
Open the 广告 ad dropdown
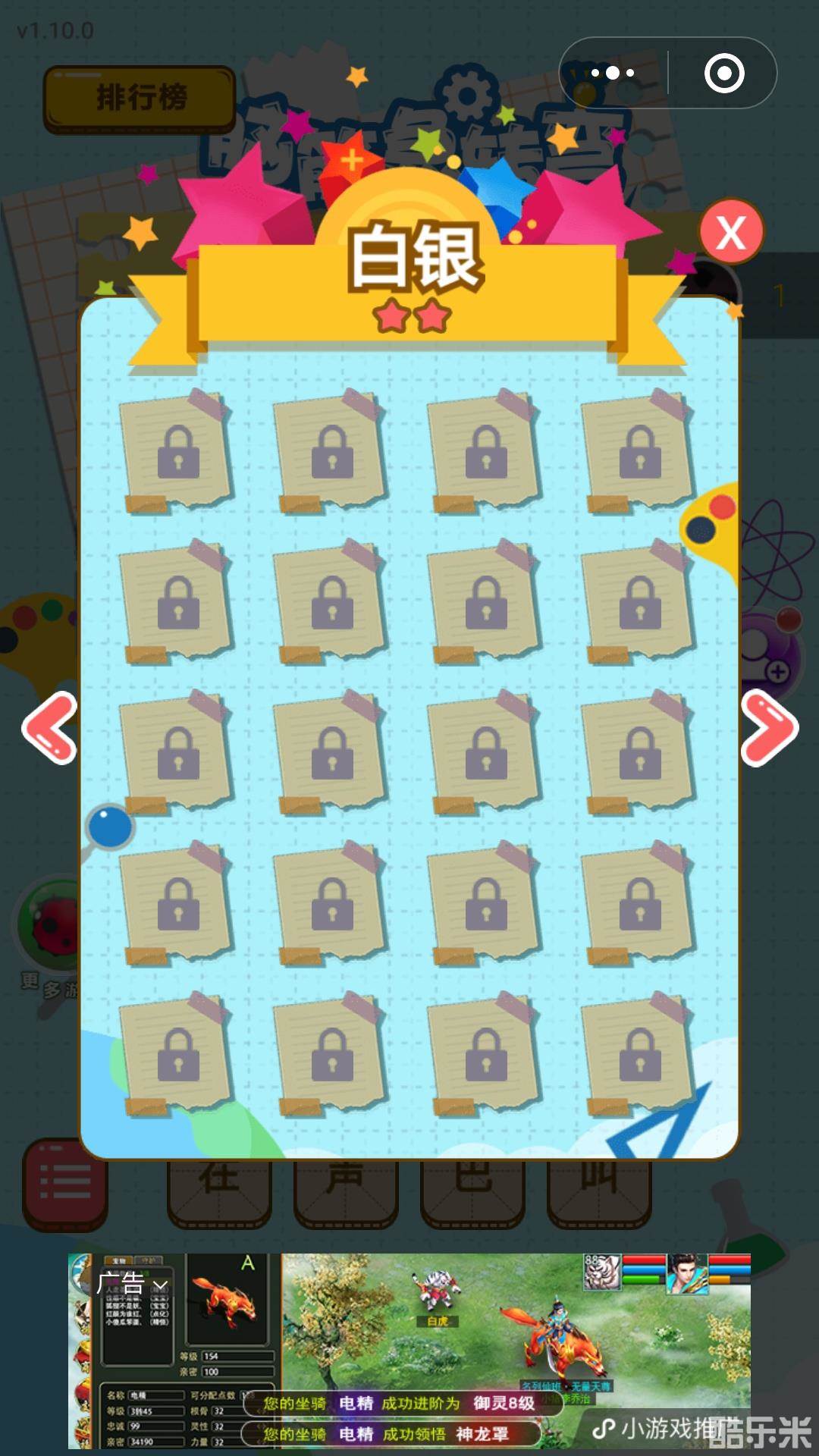(x=132, y=1283)
